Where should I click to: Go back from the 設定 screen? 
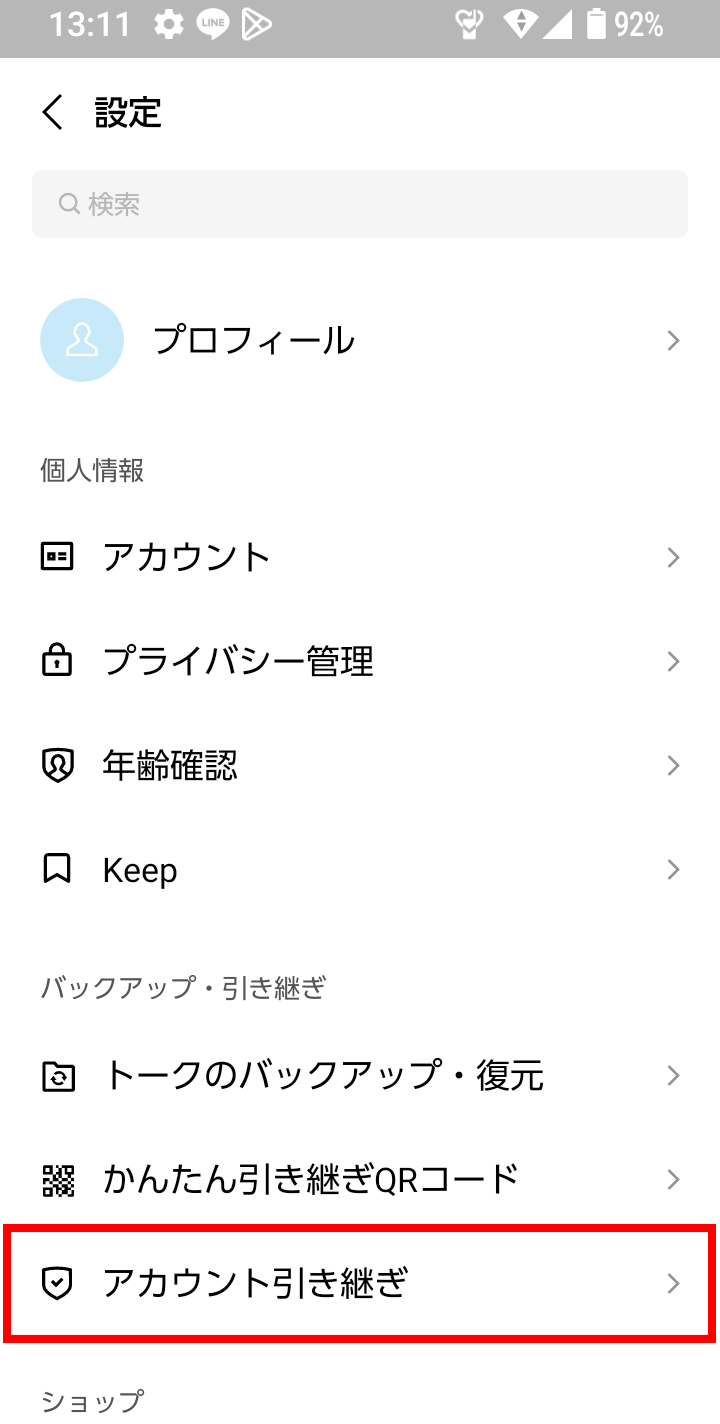pos(52,112)
